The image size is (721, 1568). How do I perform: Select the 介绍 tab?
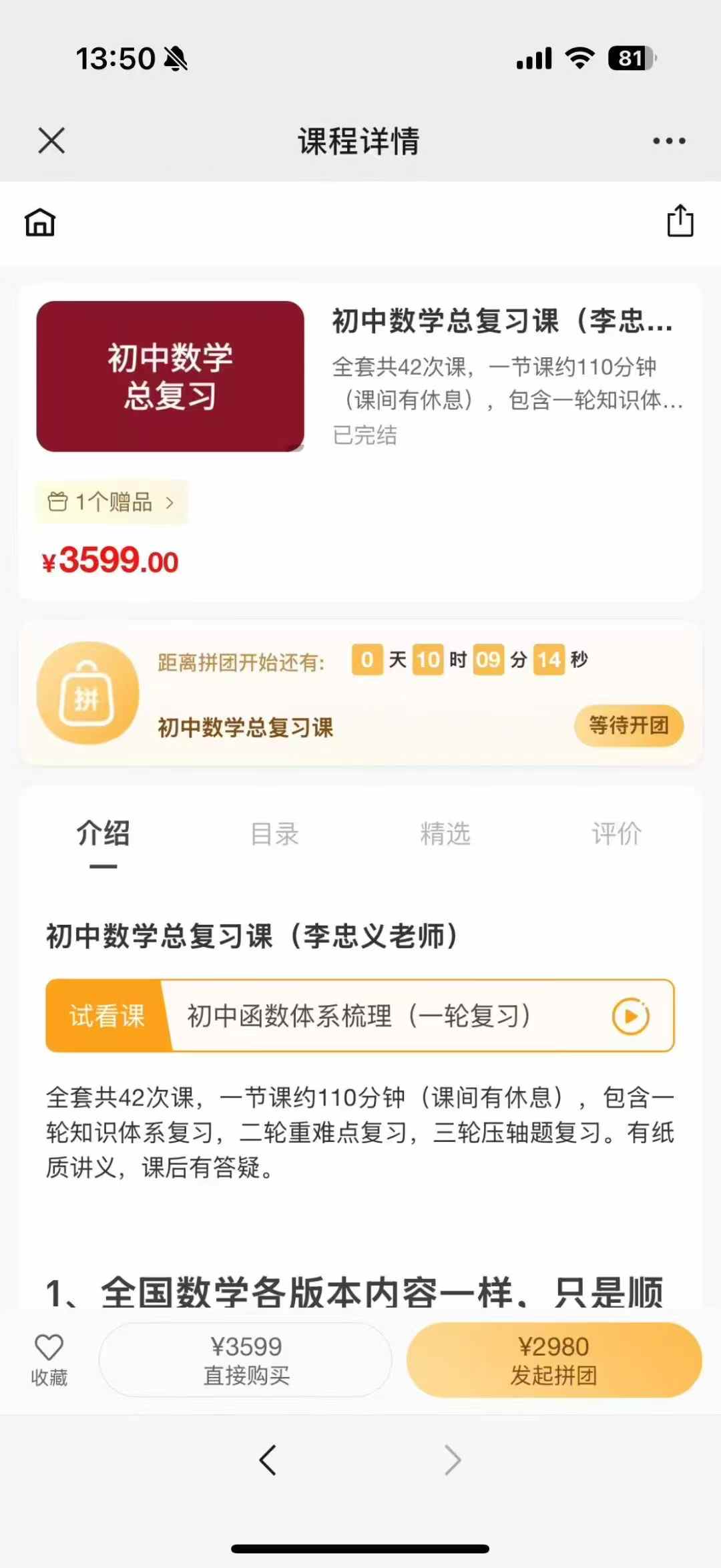tap(102, 833)
